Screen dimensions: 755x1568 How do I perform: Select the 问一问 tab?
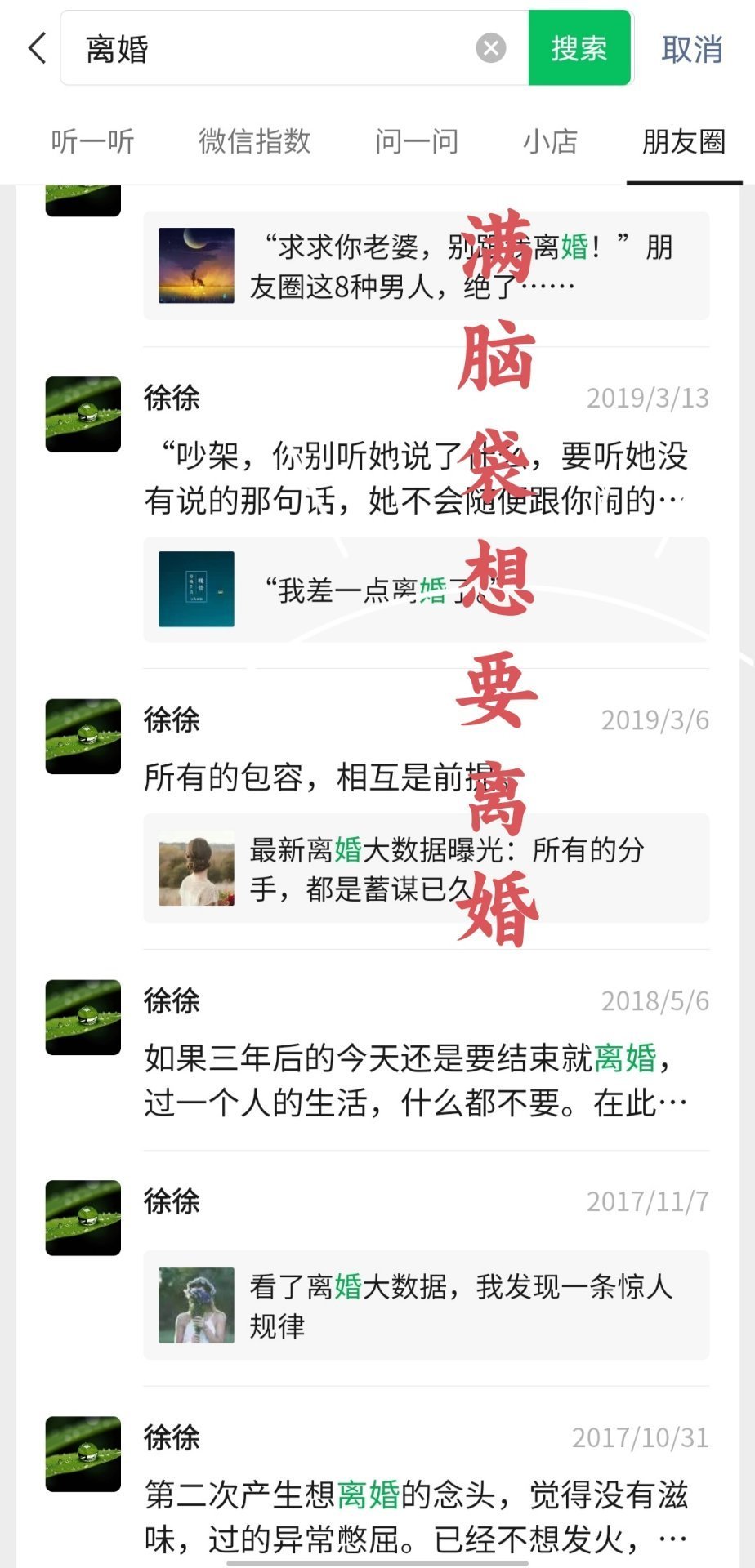417,142
